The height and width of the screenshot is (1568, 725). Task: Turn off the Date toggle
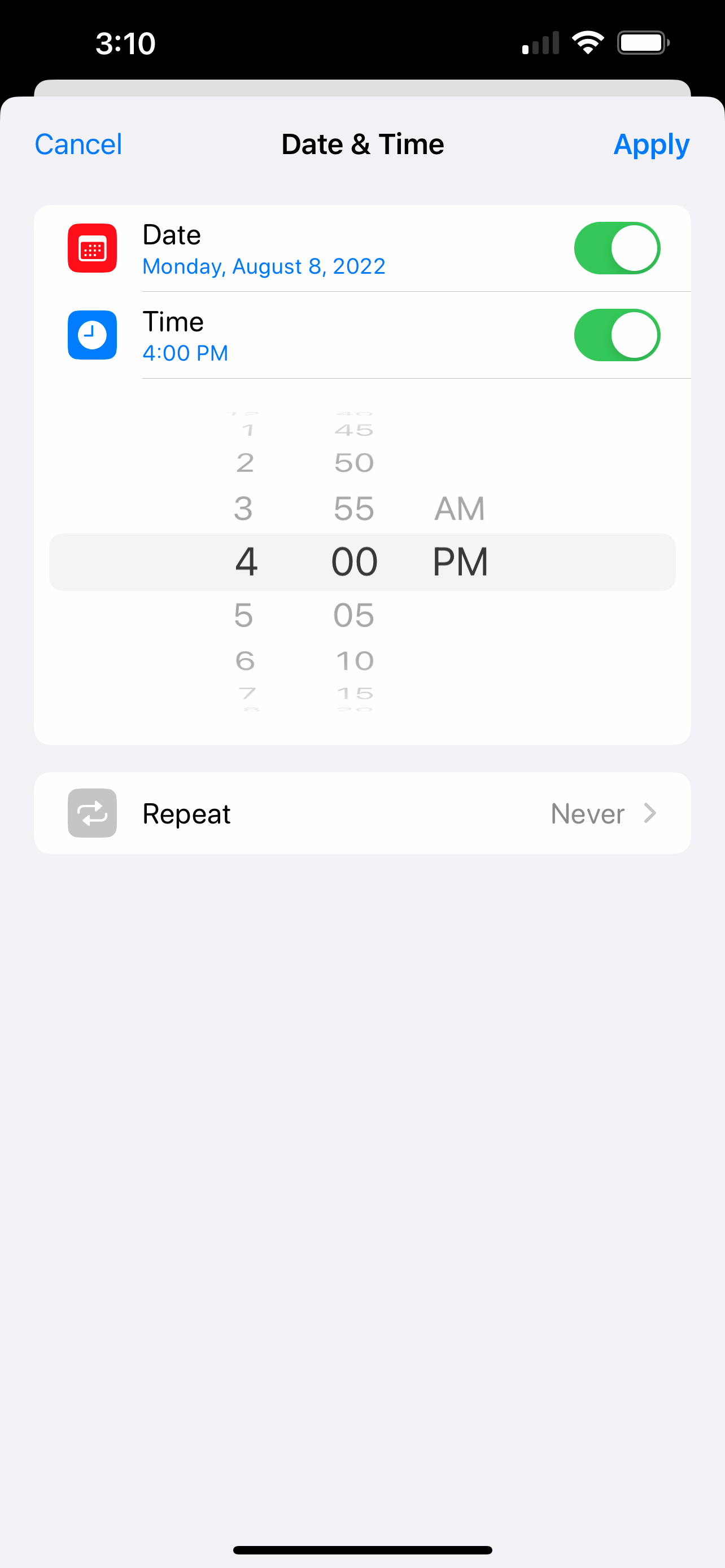[x=617, y=248]
